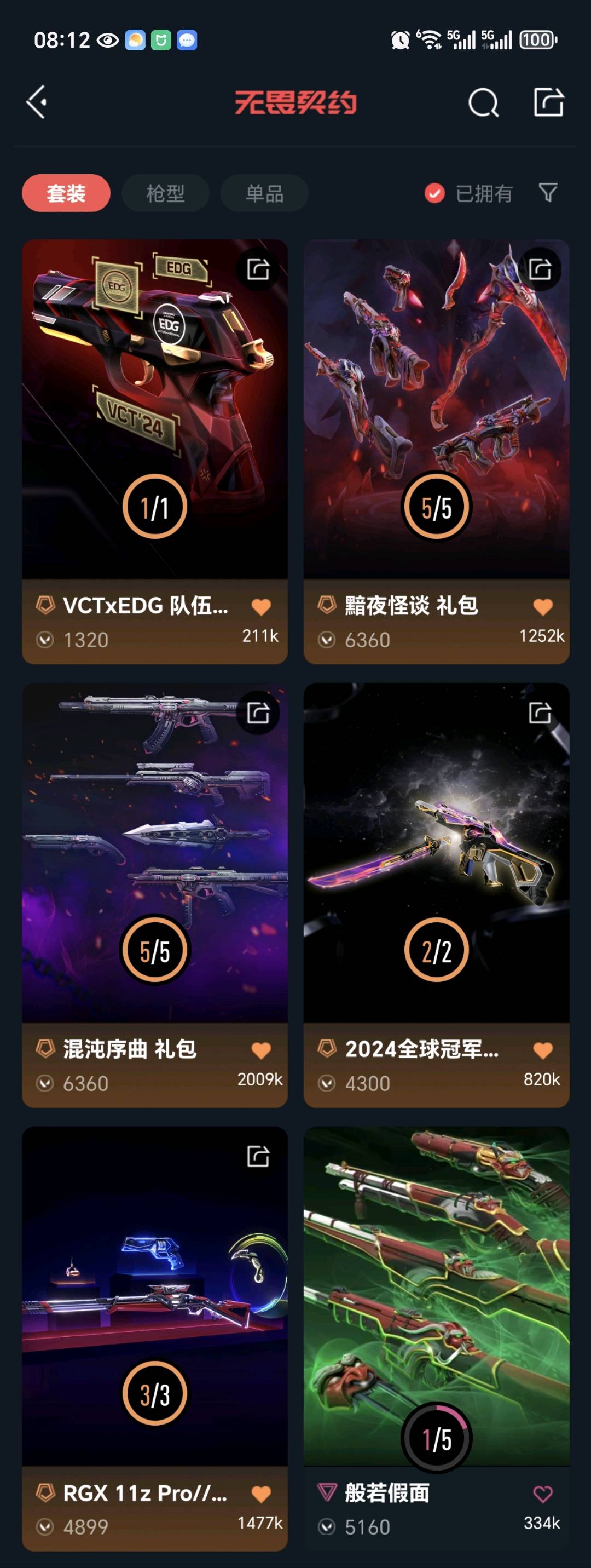The height and width of the screenshot is (1568, 591).
Task: Share the 黯夜怪谈 礼包 card
Action: pos(540,269)
